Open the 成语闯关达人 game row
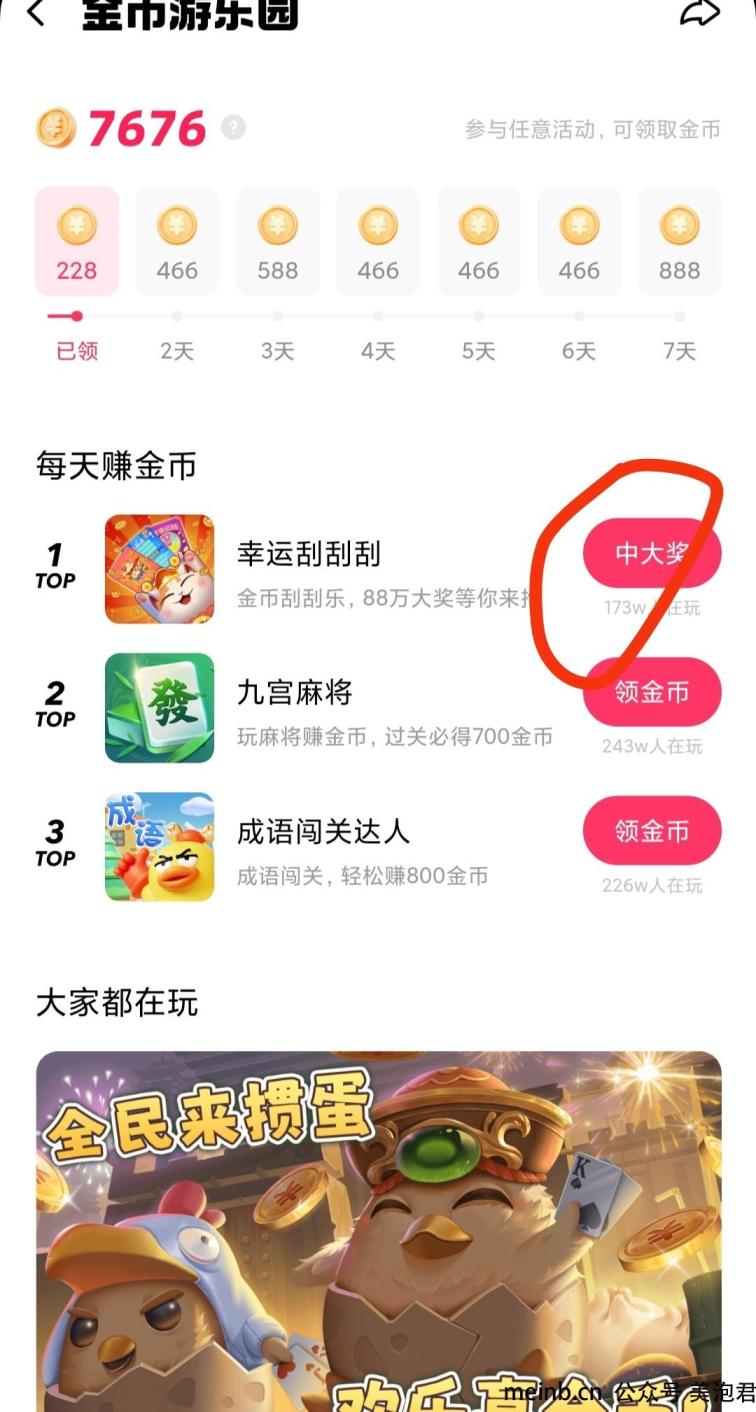The image size is (756, 1412). point(378,847)
